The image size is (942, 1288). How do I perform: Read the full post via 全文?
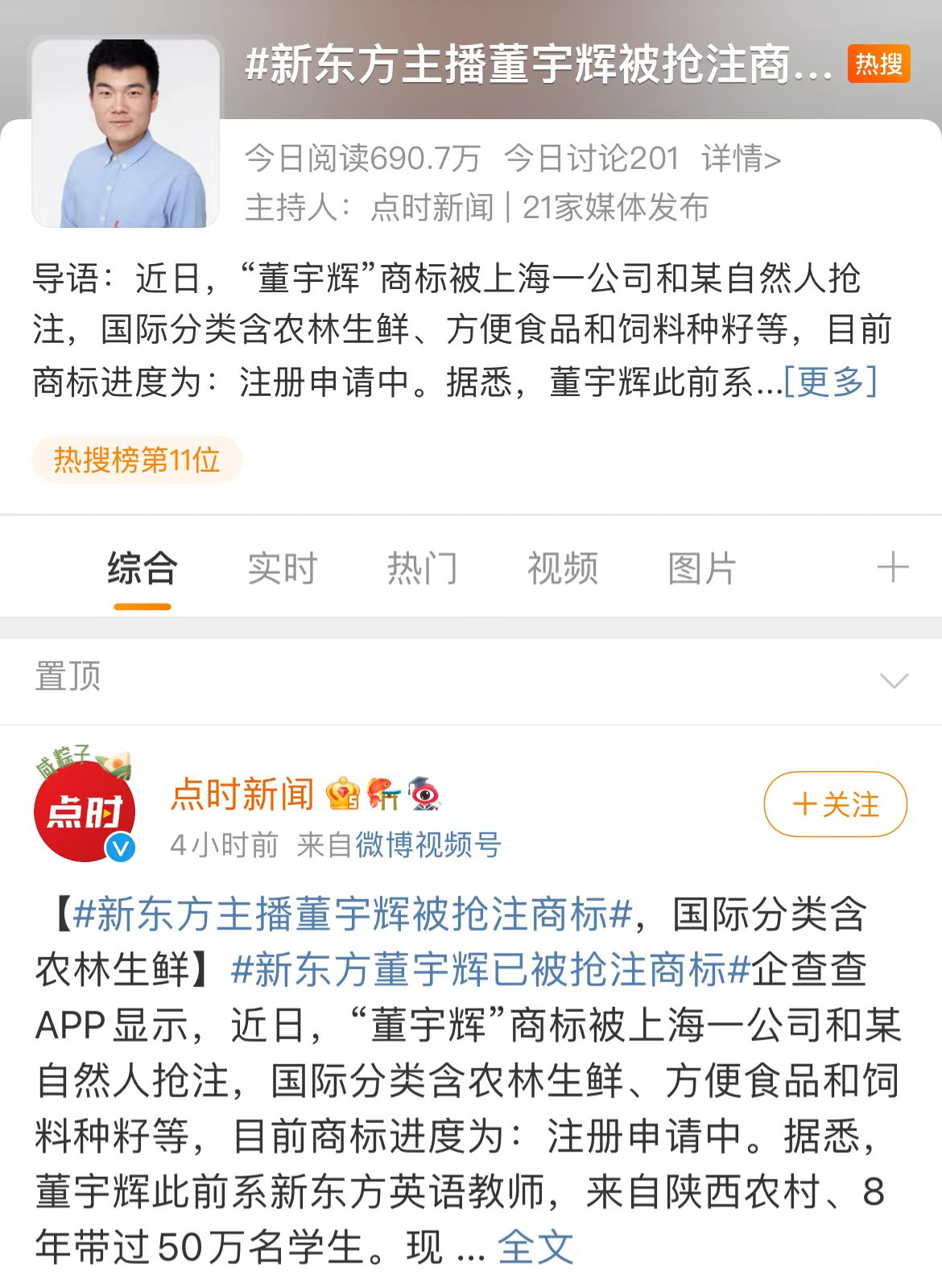[535, 1248]
